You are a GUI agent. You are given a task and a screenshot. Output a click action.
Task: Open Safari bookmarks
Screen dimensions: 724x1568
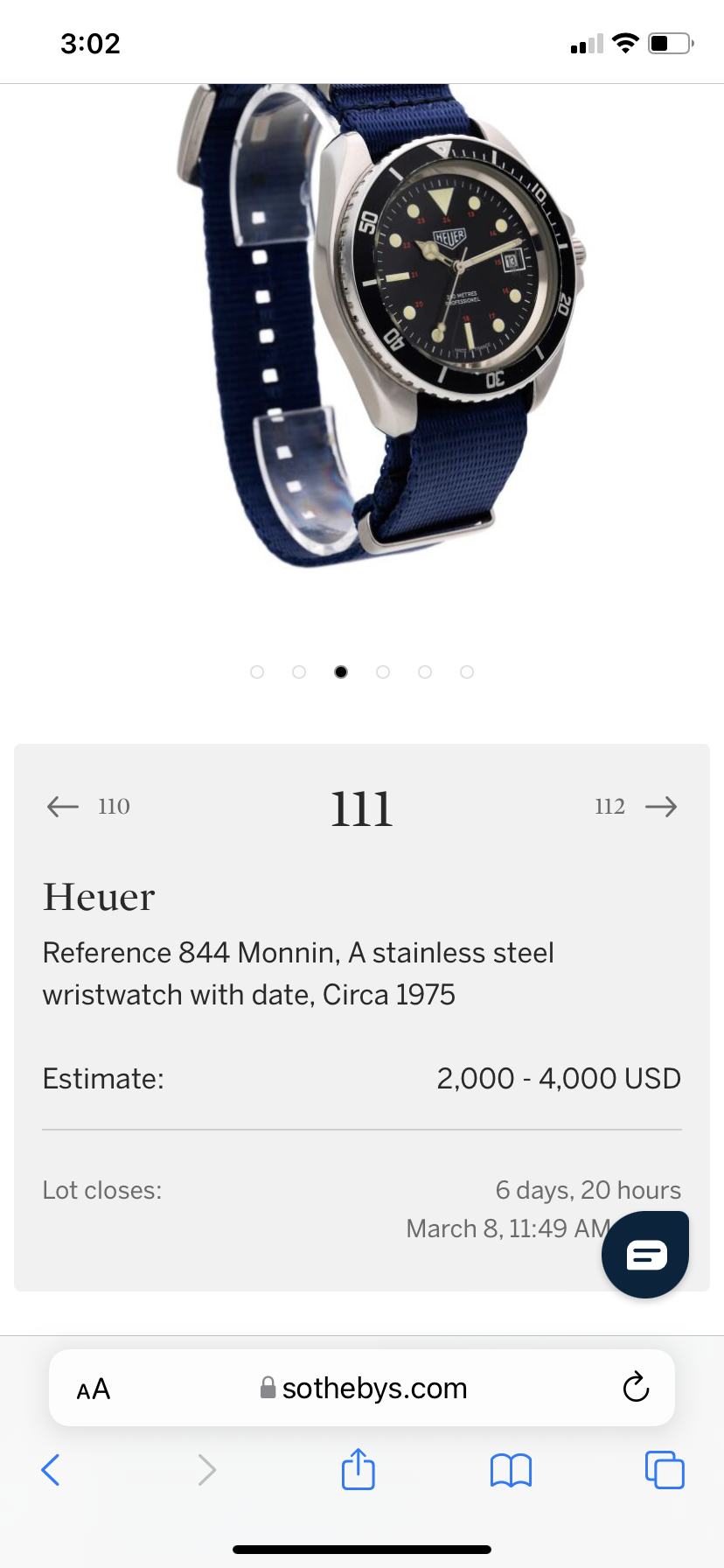click(x=512, y=1470)
